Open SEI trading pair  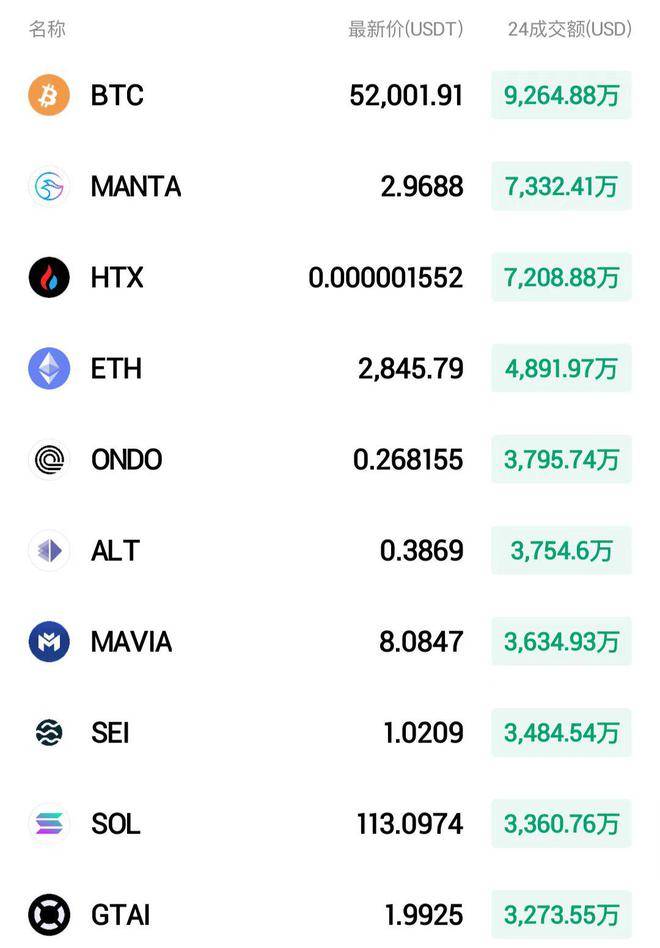(x=110, y=733)
